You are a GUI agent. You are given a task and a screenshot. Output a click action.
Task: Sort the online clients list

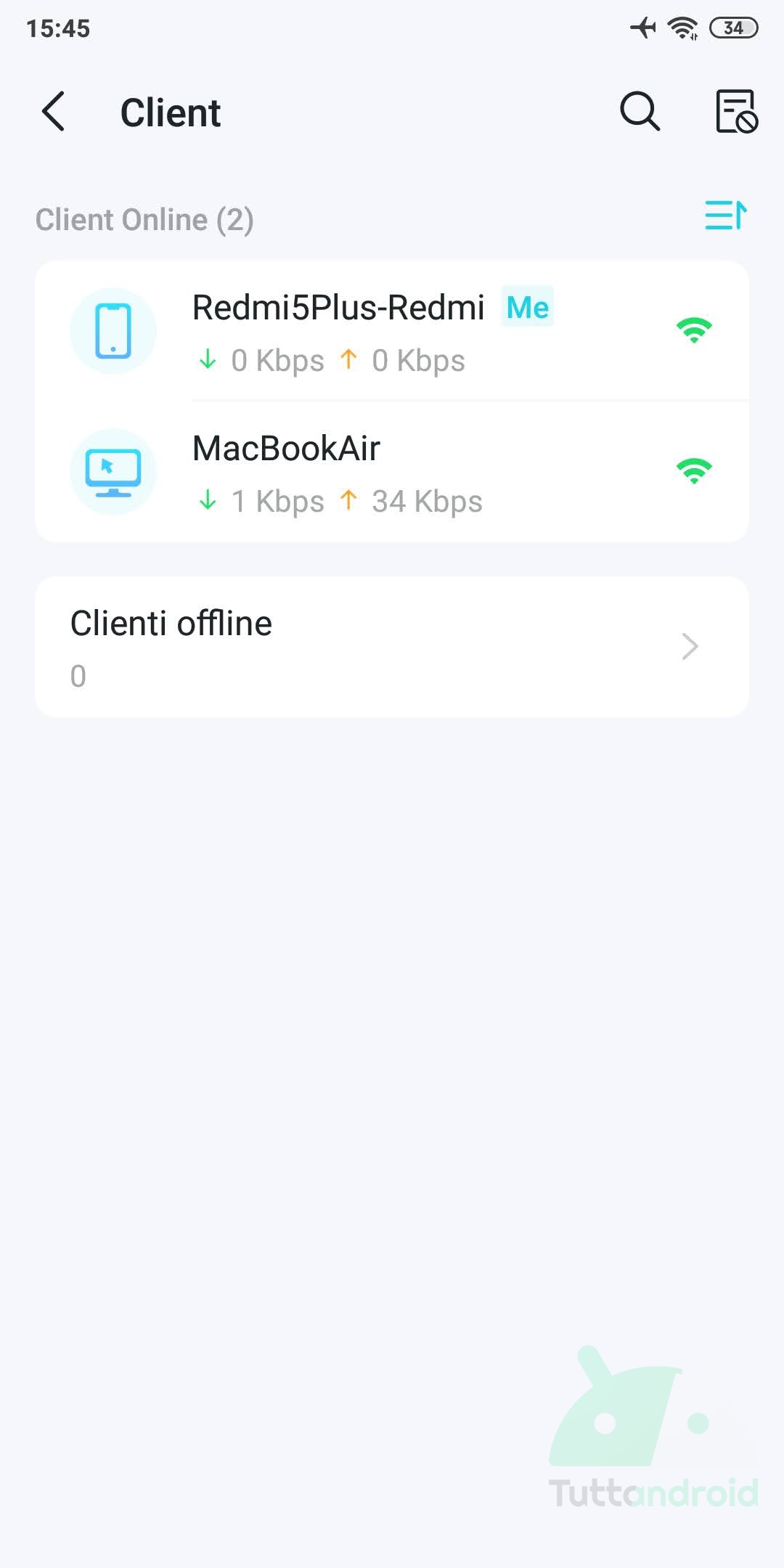point(725,216)
